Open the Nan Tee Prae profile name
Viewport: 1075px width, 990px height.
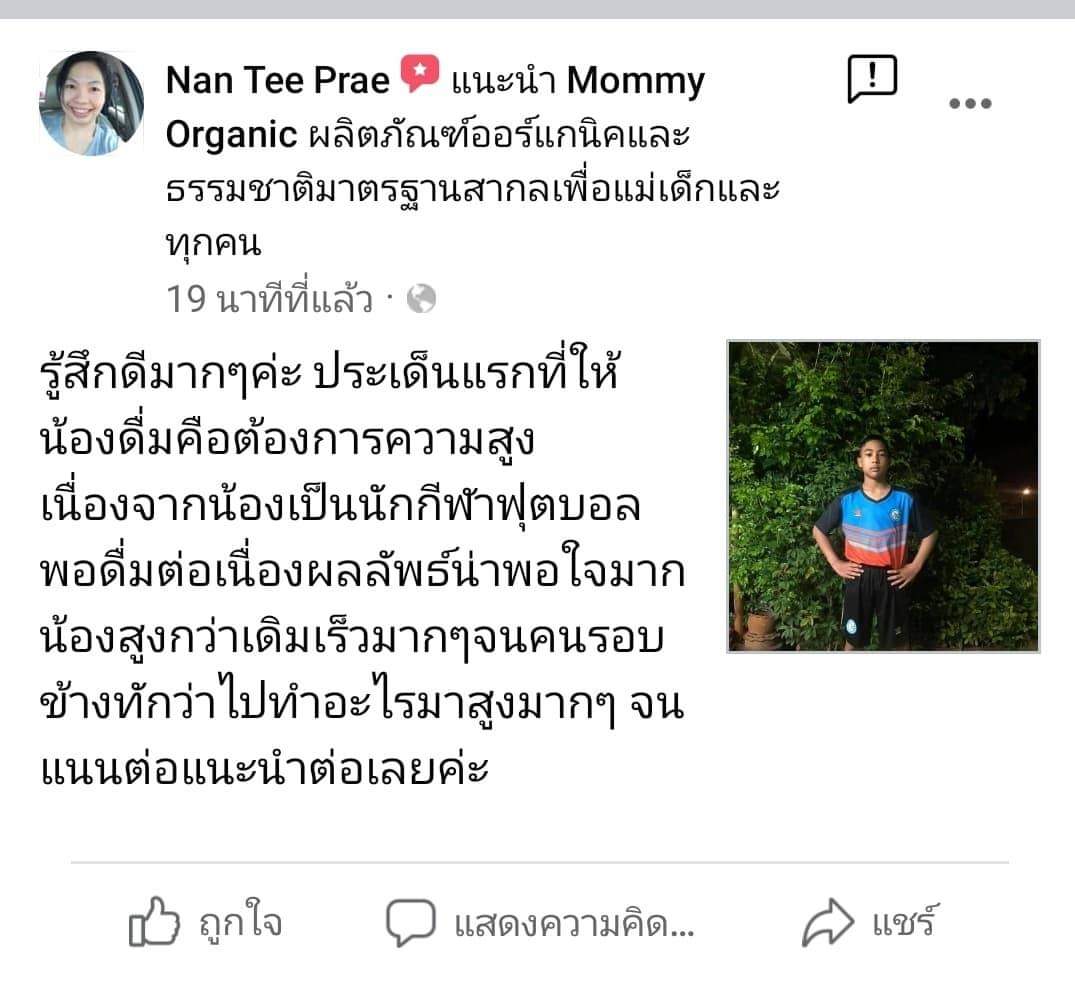pyautogui.click(x=277, y=80)
